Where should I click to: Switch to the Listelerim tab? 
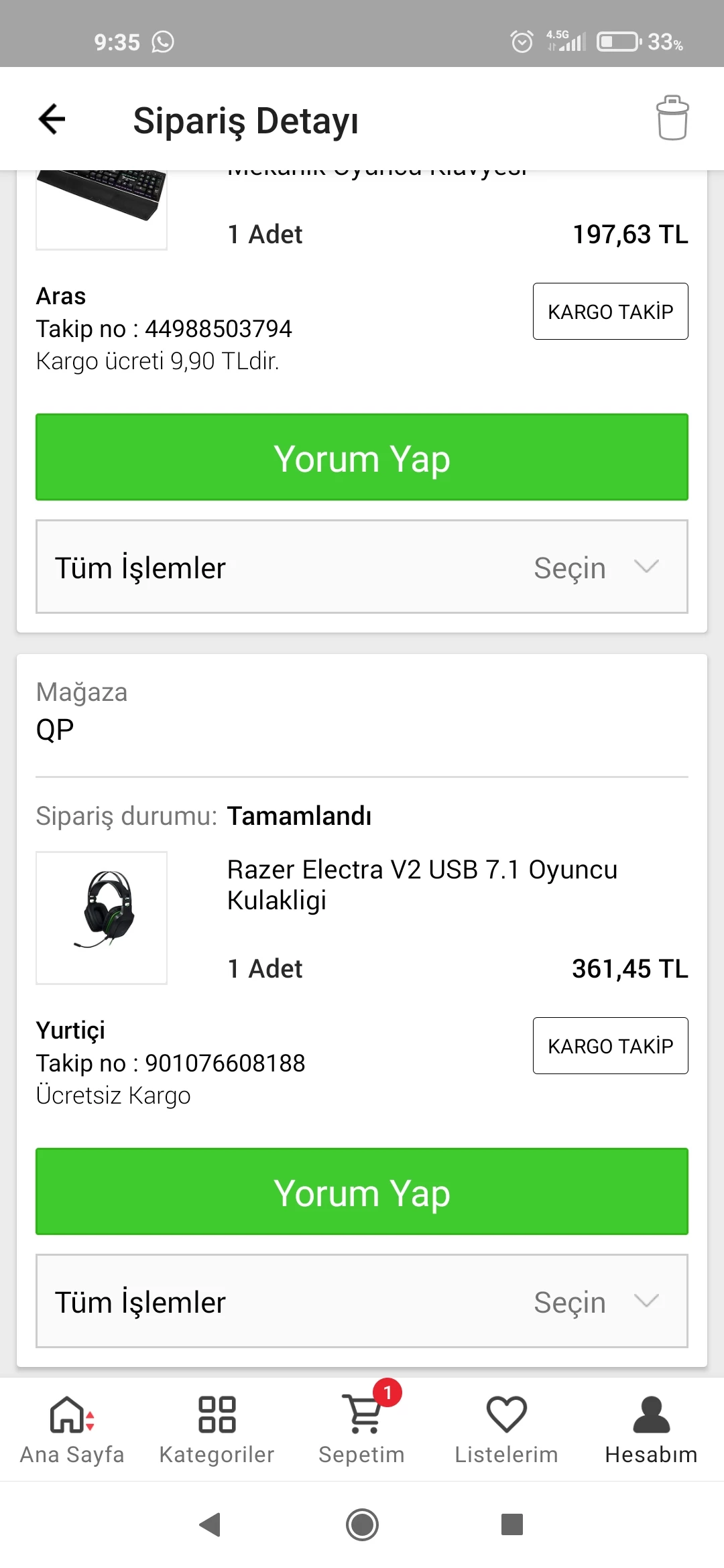(506, 1429)
